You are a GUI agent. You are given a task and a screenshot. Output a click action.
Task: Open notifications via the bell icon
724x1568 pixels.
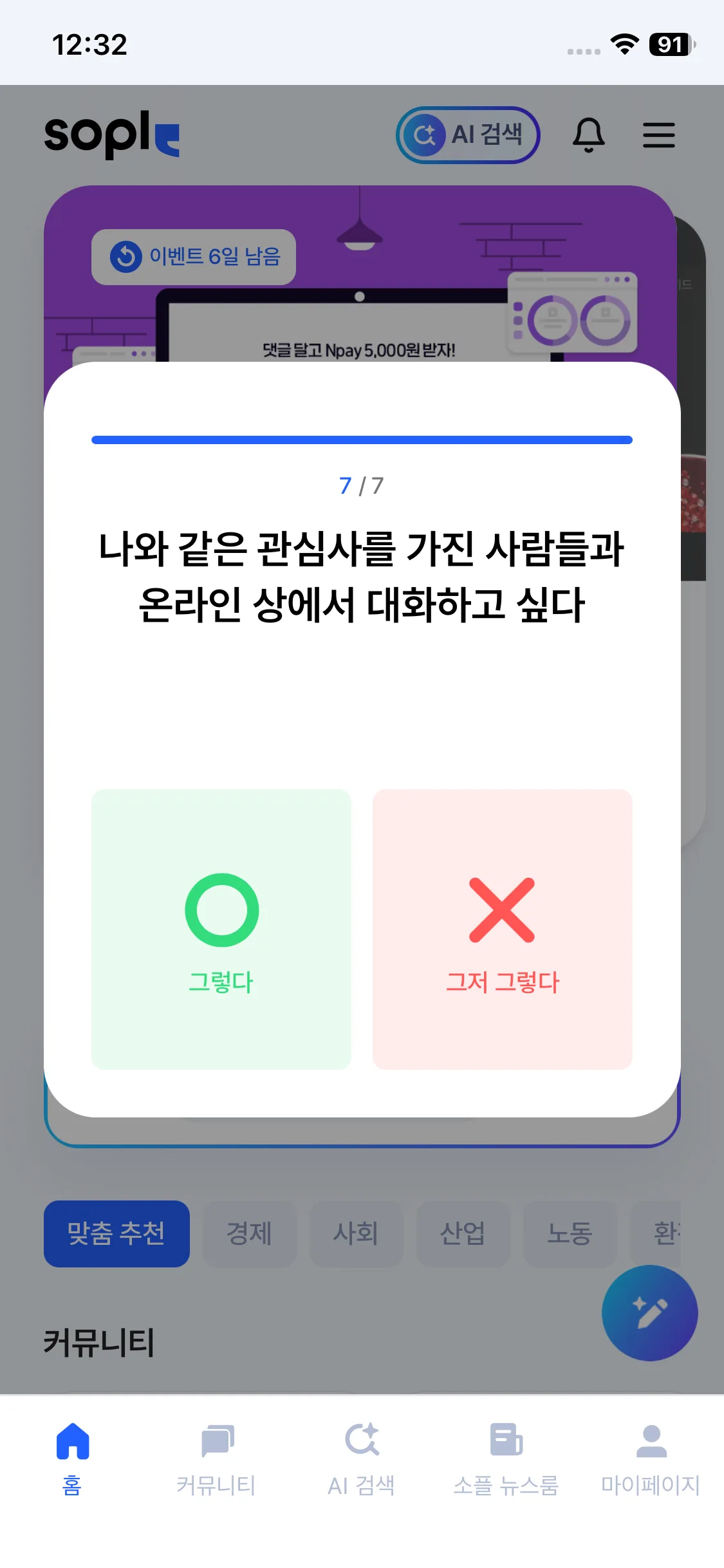(588, 135)
